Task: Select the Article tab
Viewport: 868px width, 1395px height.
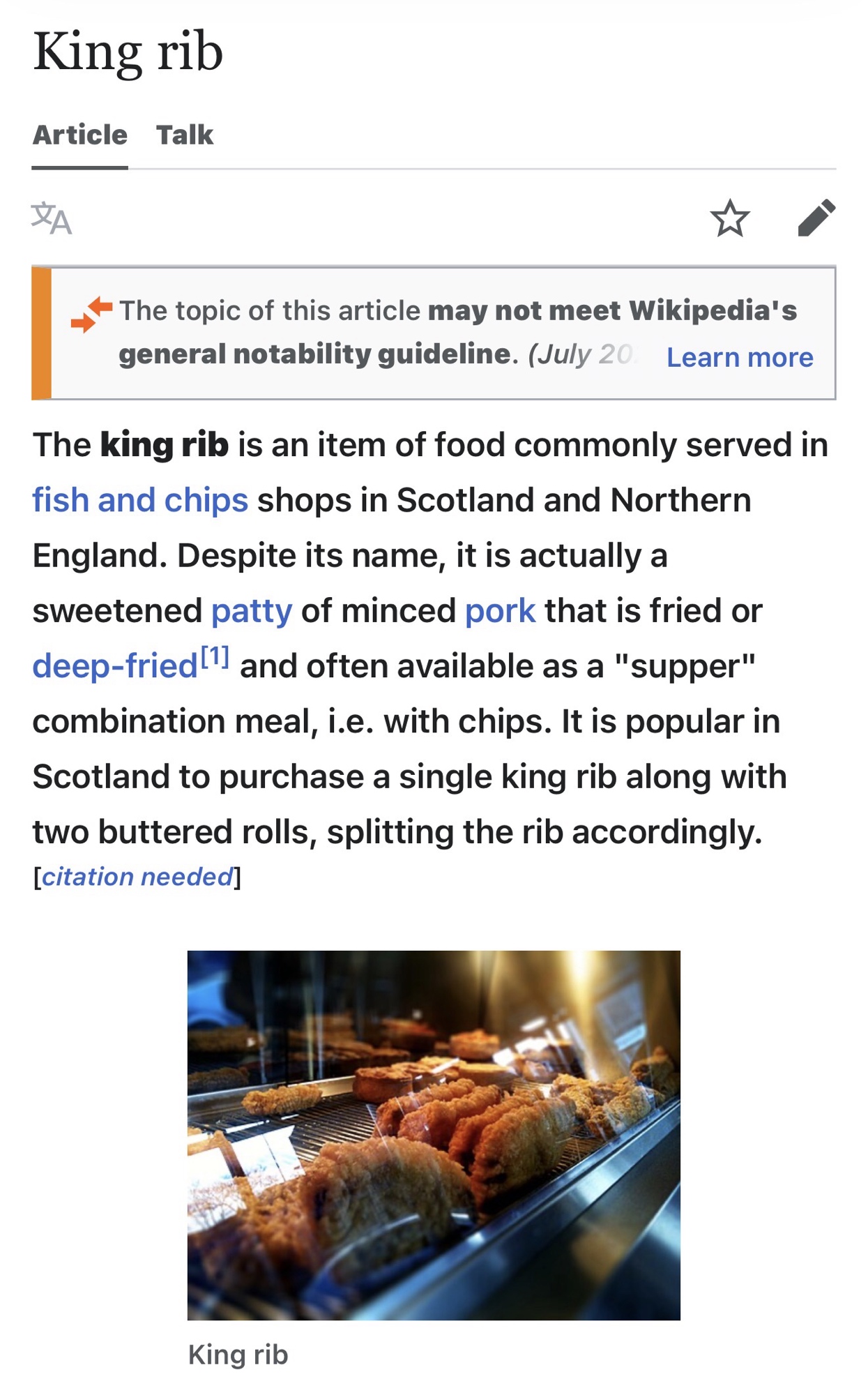Action: point(80,135)
